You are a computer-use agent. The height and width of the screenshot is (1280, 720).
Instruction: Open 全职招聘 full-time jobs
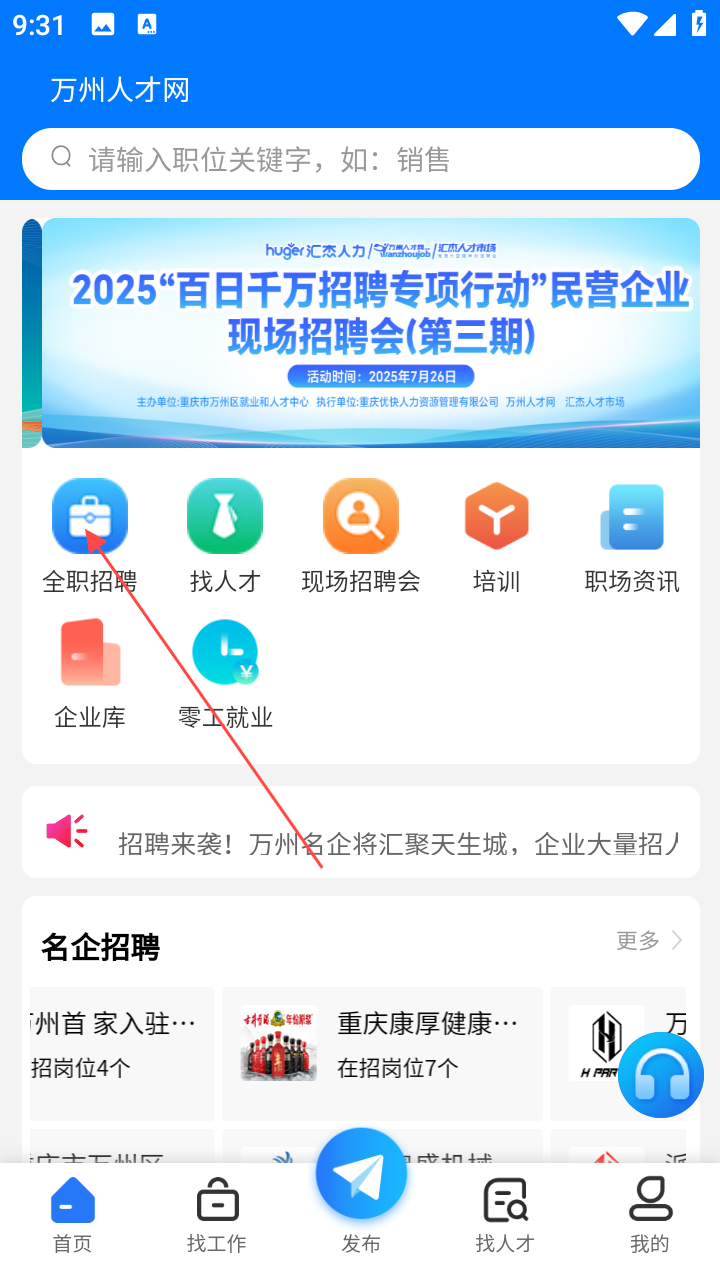pyautogui.click(x=90, y=536)
